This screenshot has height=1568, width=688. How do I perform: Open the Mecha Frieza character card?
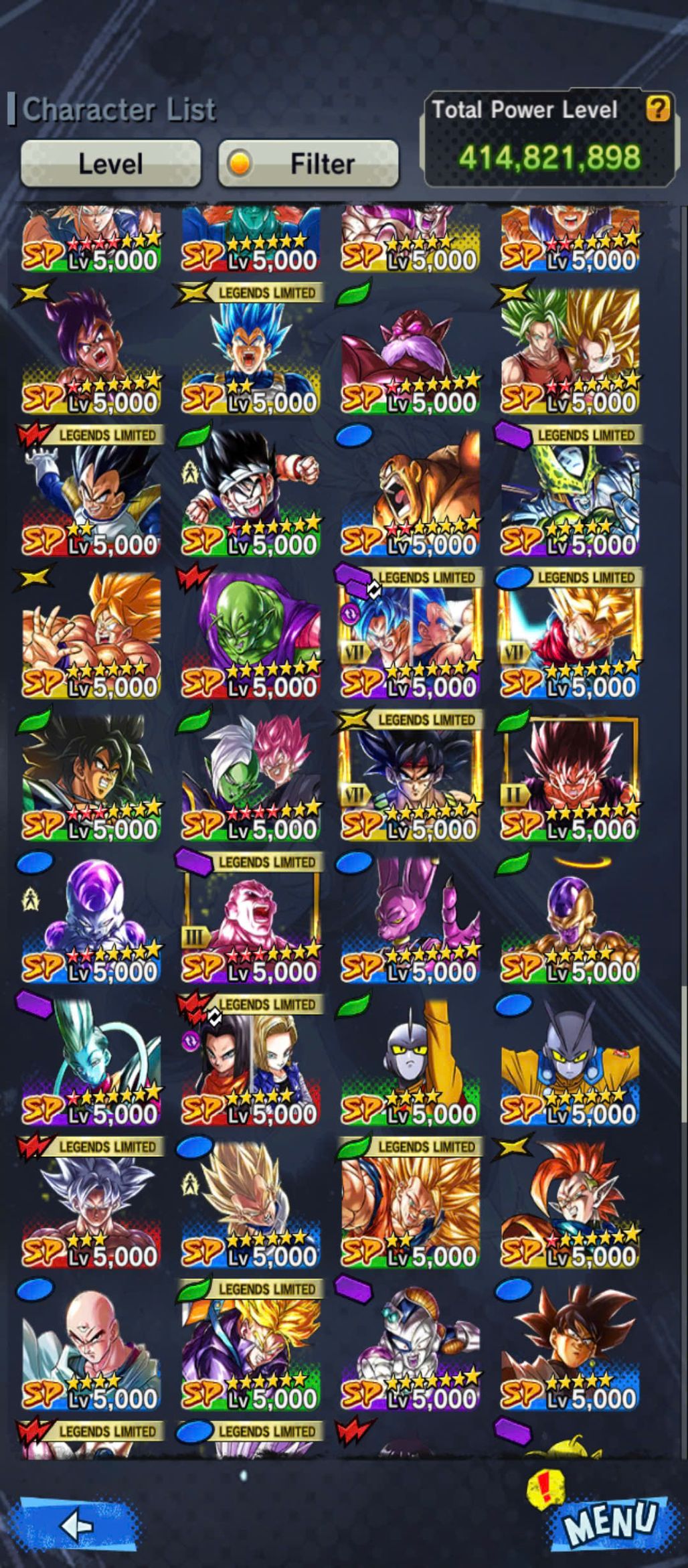[410, 1348]
